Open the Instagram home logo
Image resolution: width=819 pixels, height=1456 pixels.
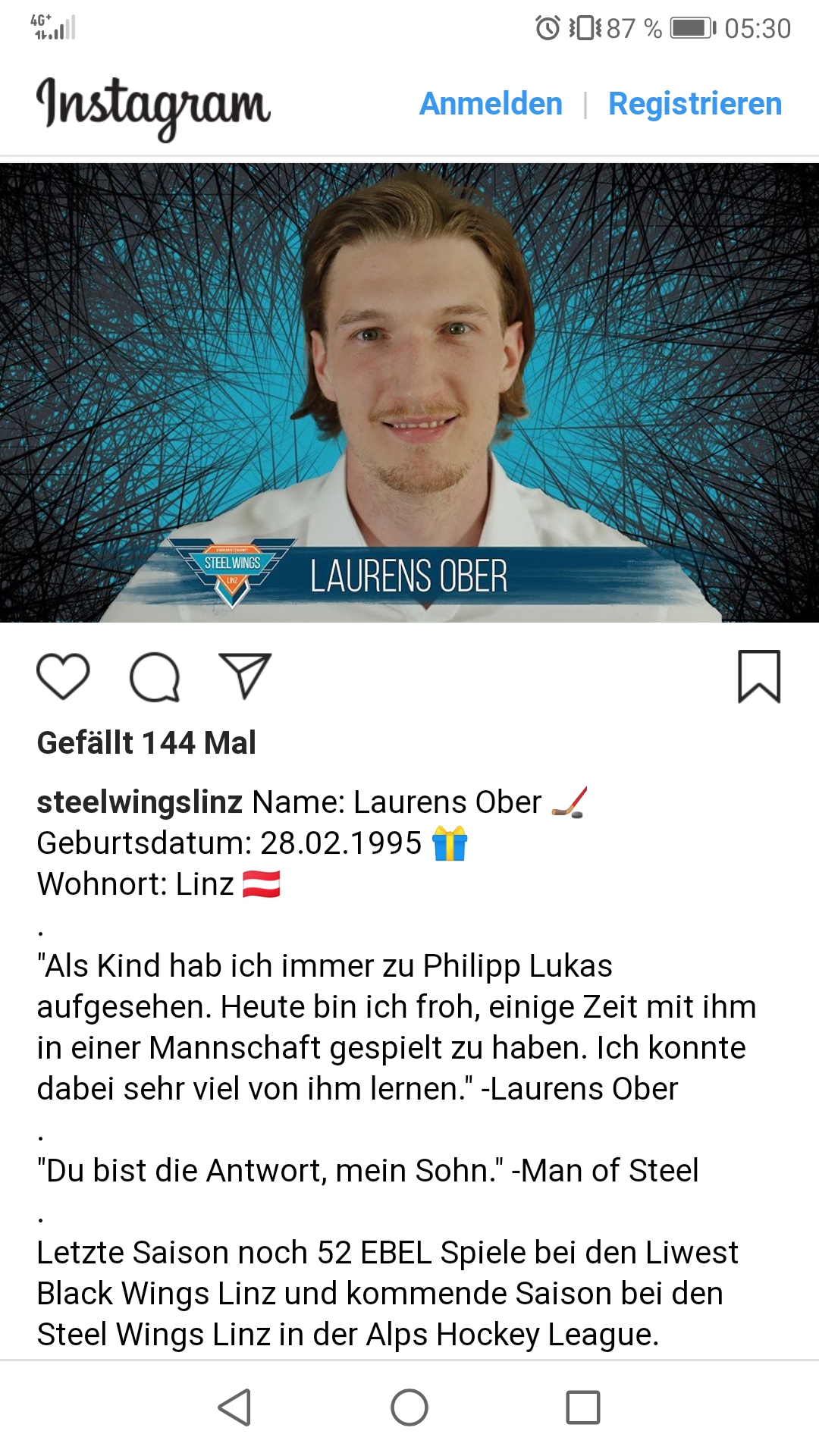click(153, 106)
